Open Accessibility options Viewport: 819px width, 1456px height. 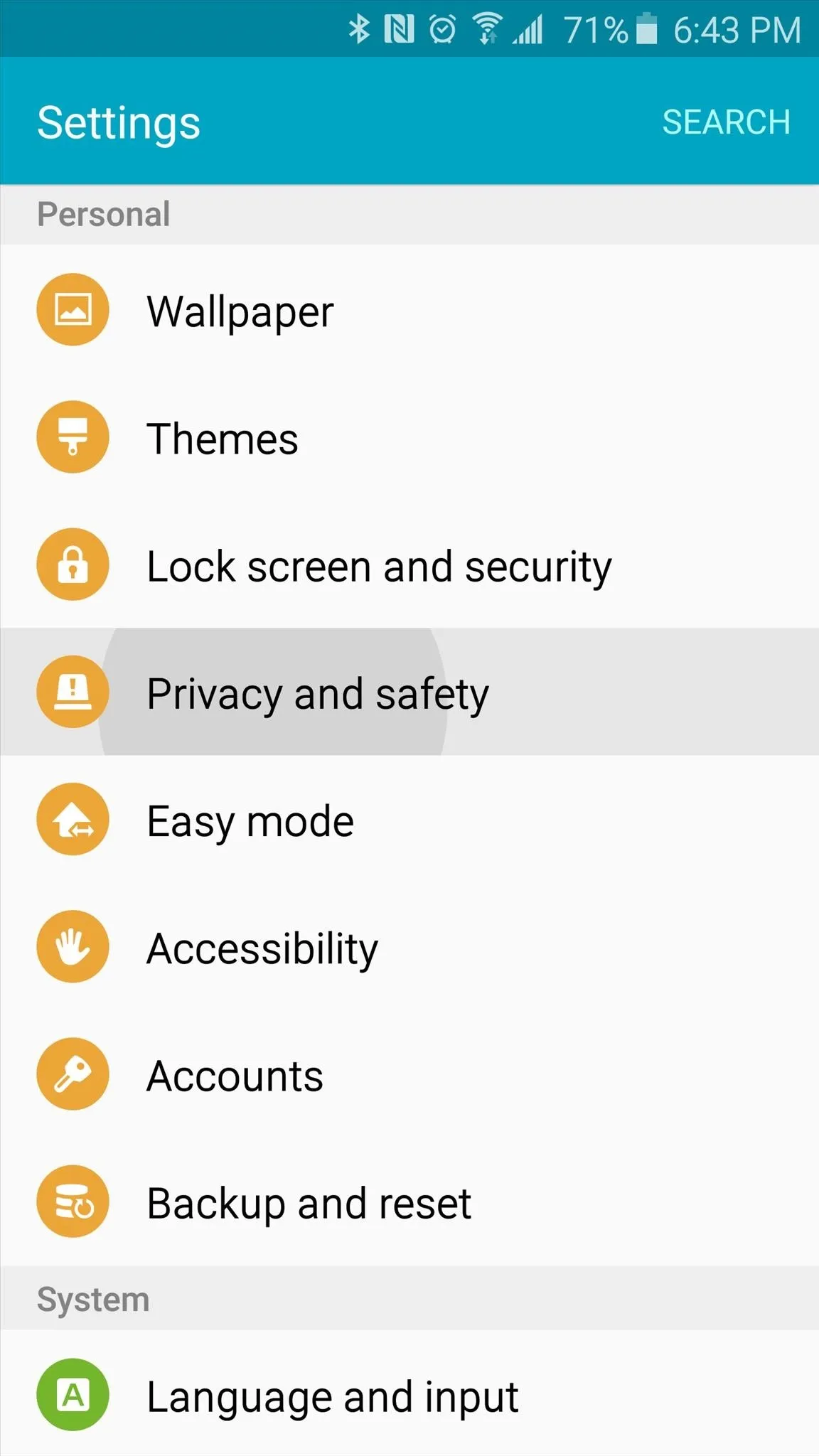pos(409,946)
